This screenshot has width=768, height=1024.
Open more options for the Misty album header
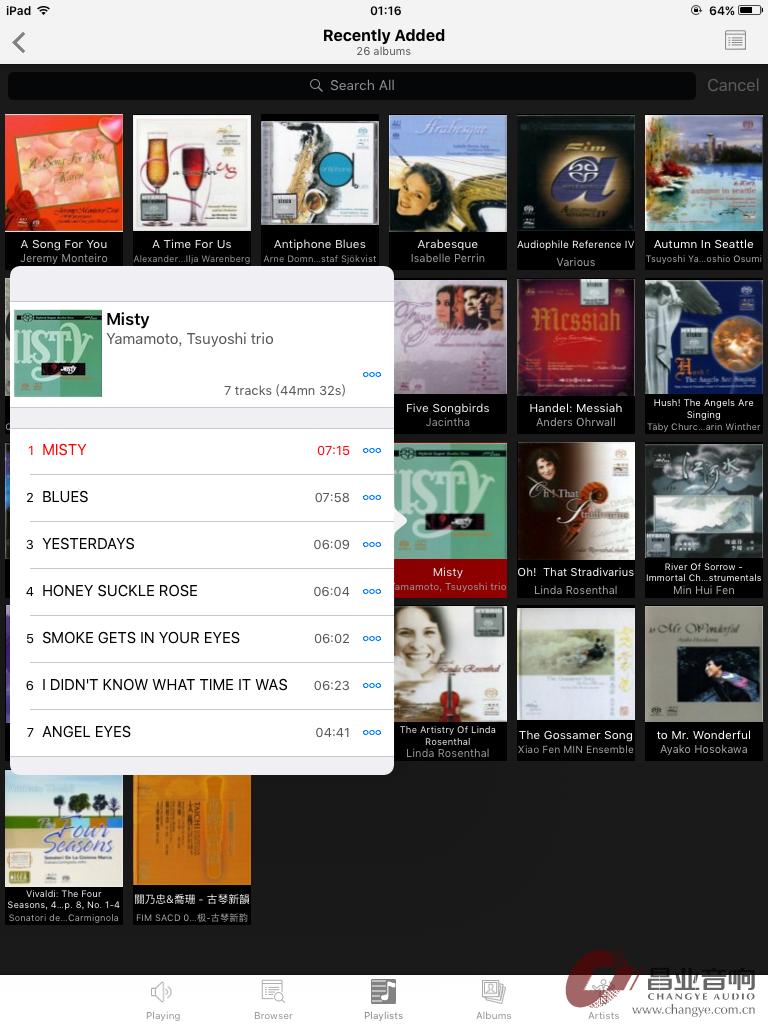click(x=372, y=374)
